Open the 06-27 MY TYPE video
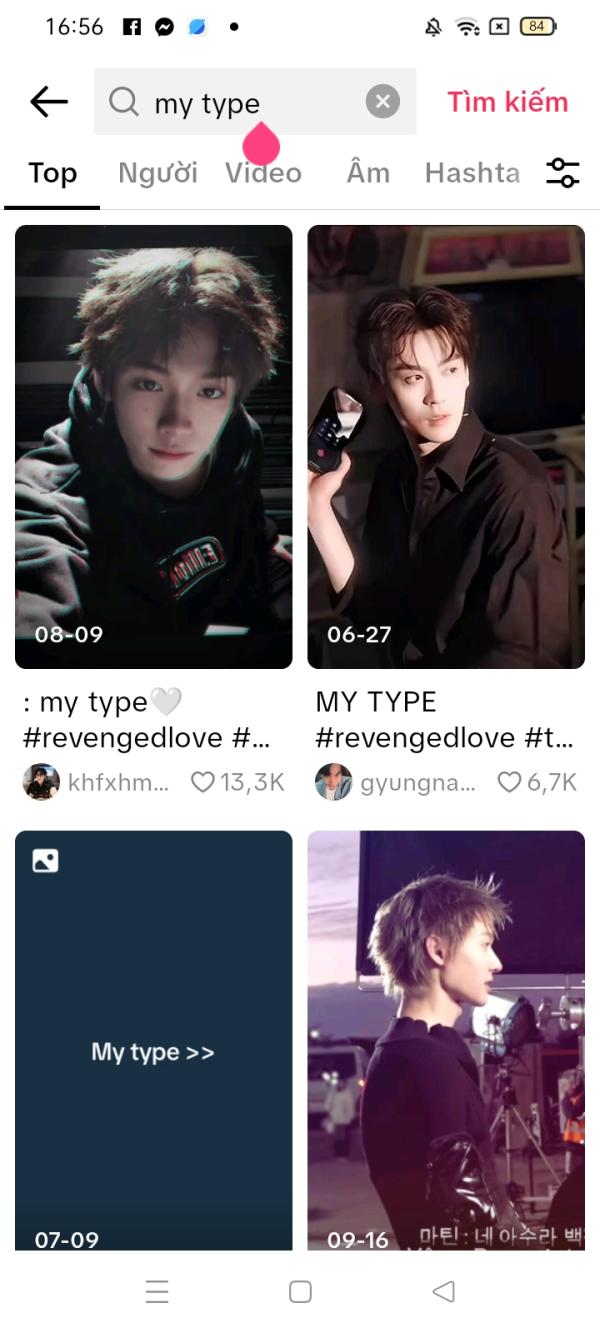Screen dimensions: 600x1333 pyautogui.click(x=446, y=446)
